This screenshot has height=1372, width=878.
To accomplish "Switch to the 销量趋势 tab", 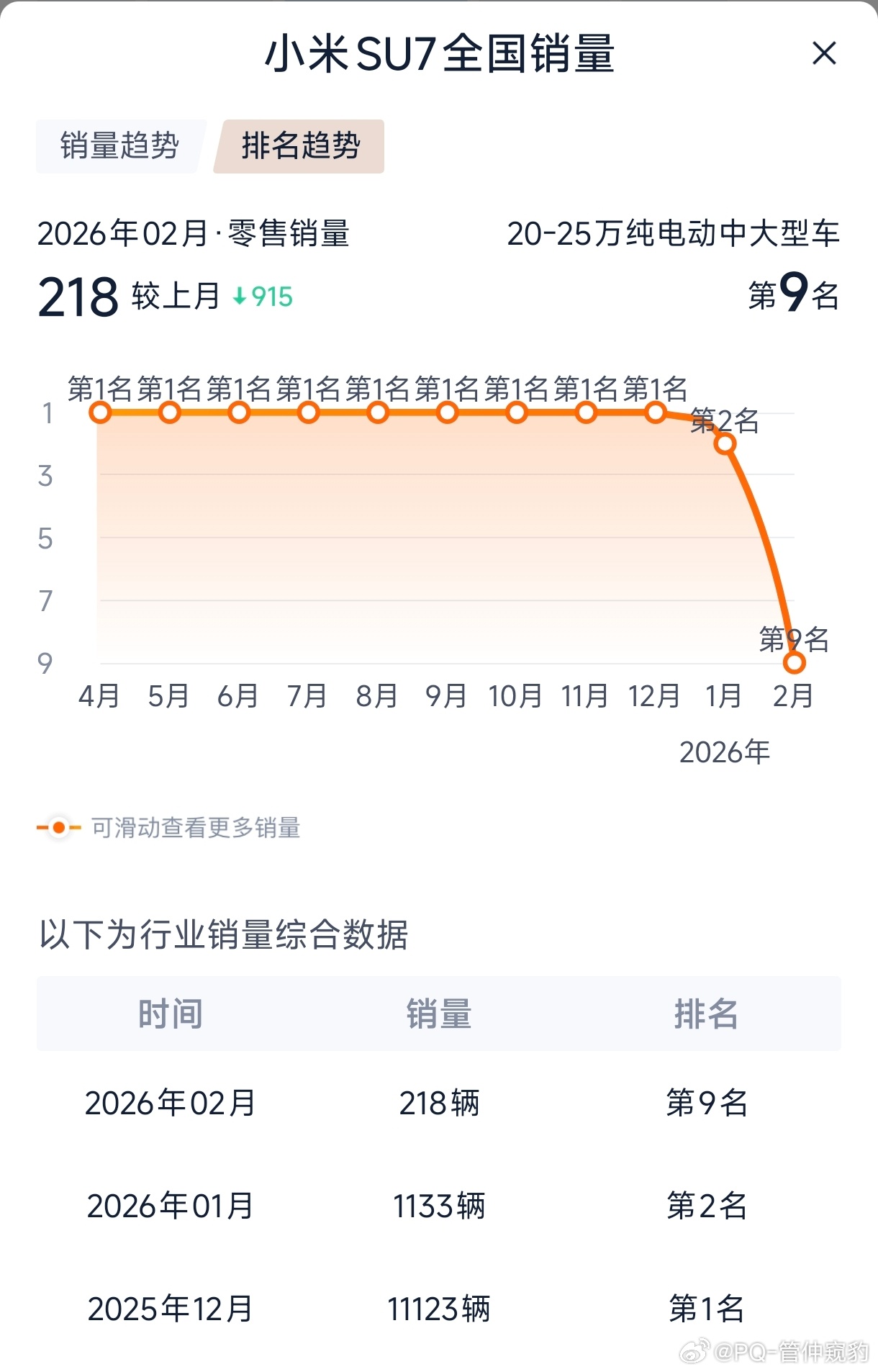I will [119, 146].
